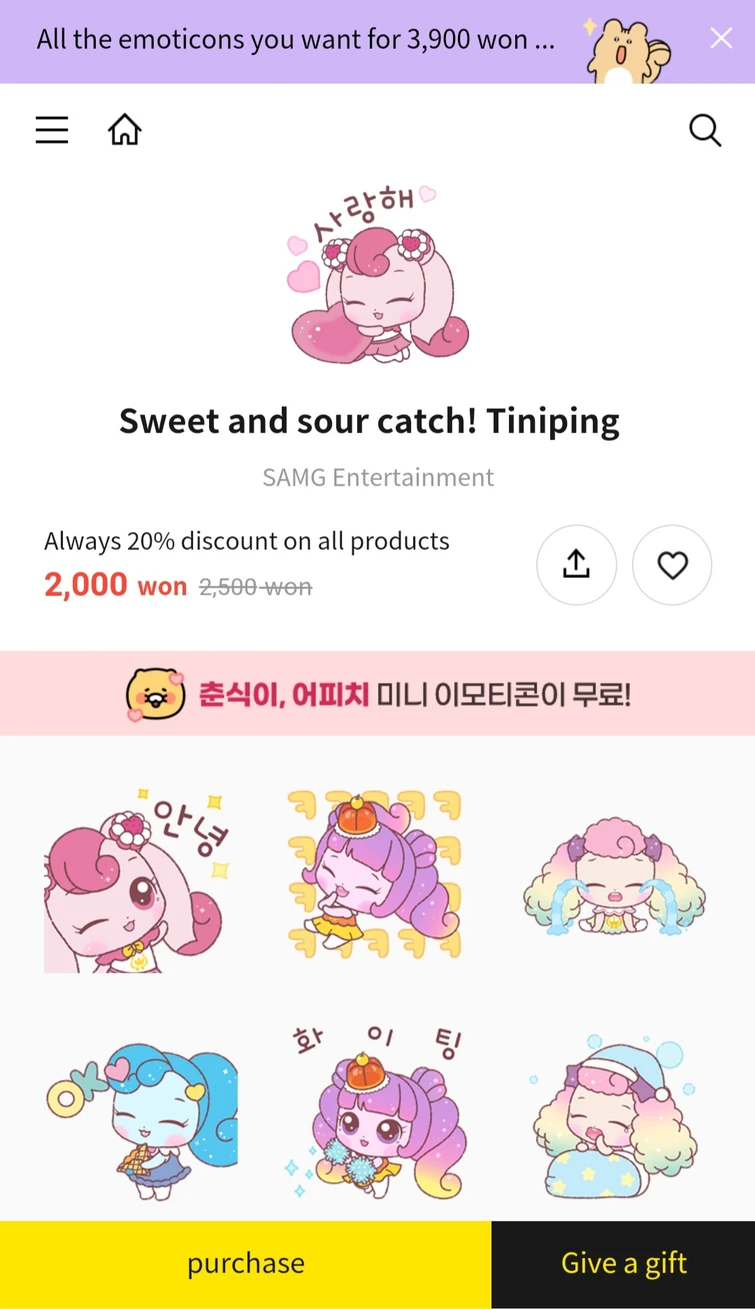This screenshot has width=755, height=1309.
Task: Dismiss the purple promotional banner
Action: pos(721,38)
